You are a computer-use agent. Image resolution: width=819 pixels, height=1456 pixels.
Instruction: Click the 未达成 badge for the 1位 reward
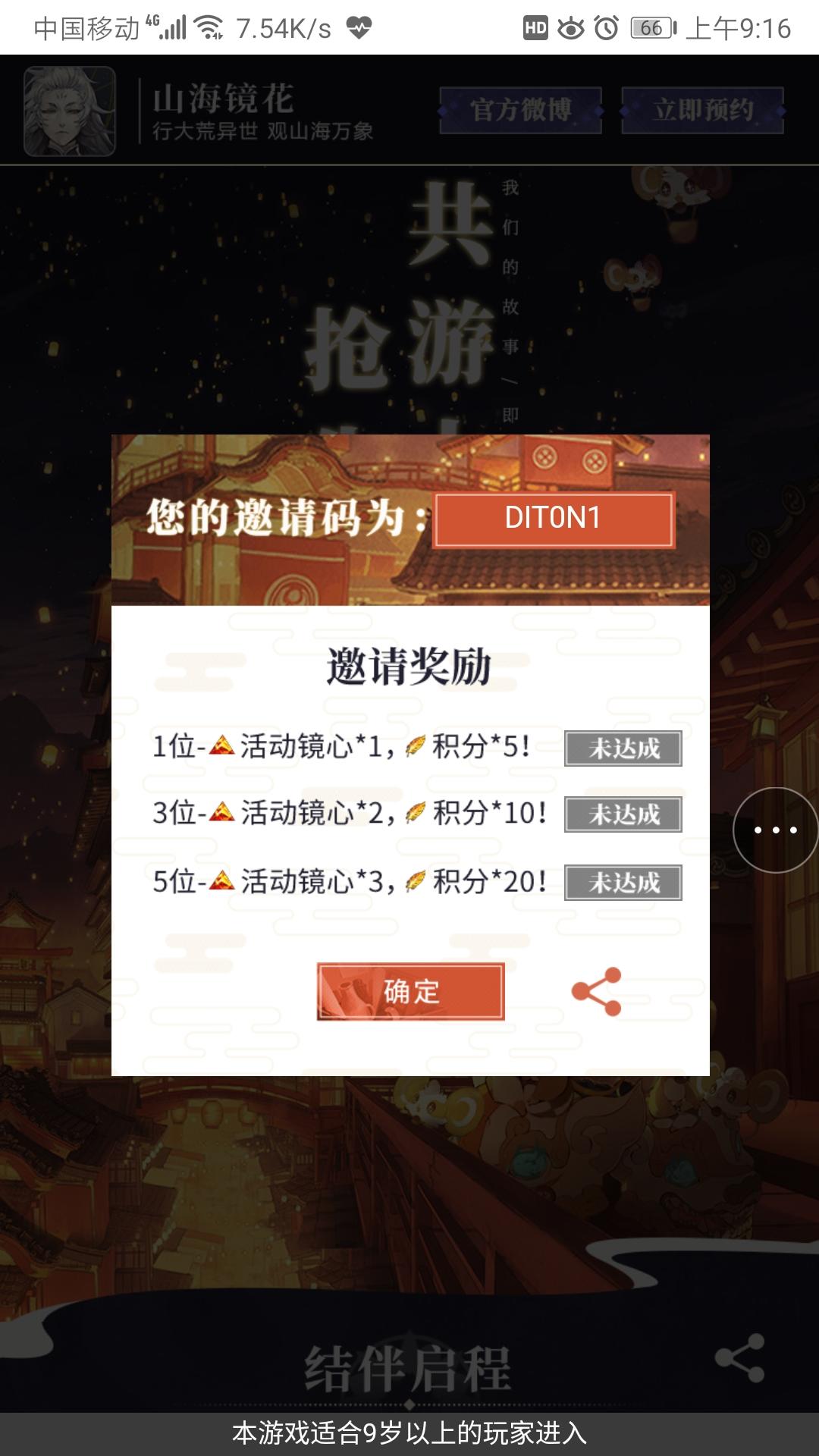coord(622,748)
